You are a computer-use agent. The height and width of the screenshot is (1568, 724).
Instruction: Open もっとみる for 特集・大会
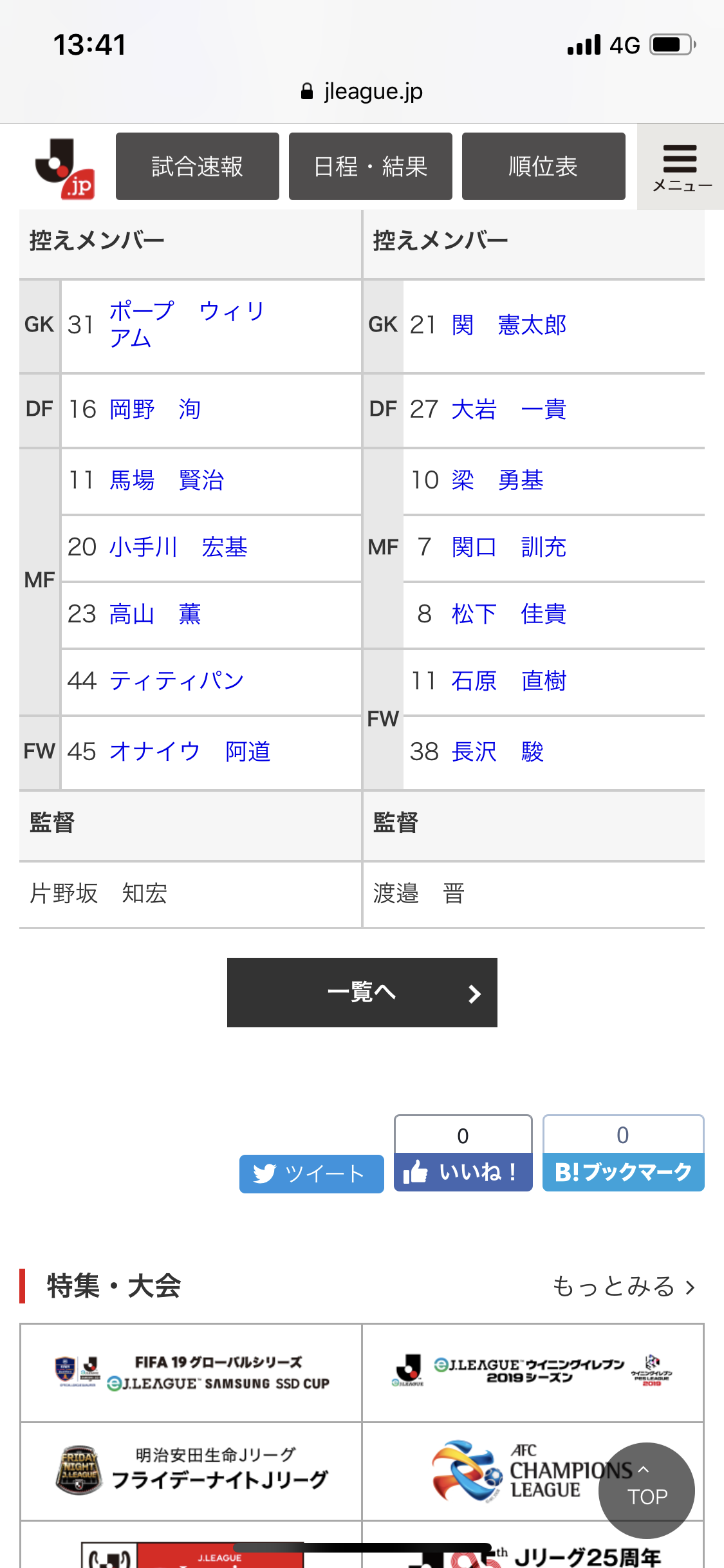pyautogui.click(x=624, y=1287)
